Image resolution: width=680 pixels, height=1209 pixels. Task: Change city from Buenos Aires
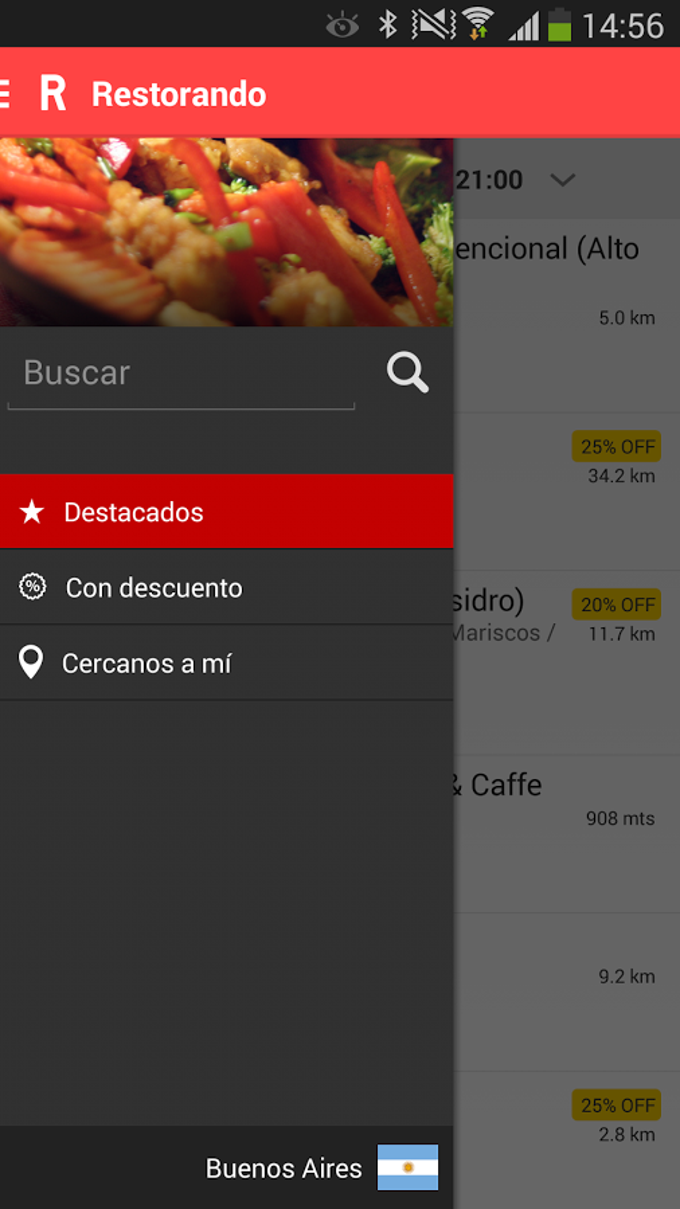[x=320, y=1167]
